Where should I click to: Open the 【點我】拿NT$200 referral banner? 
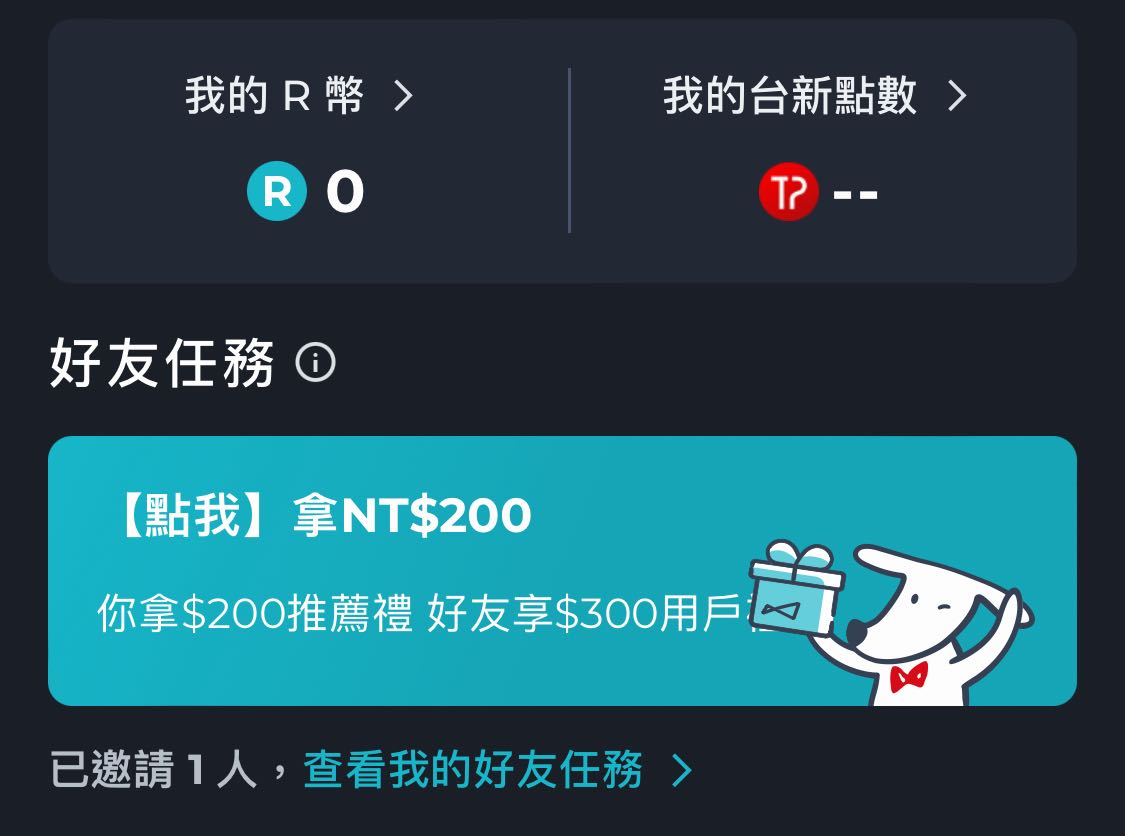click(x=562, y=570)
